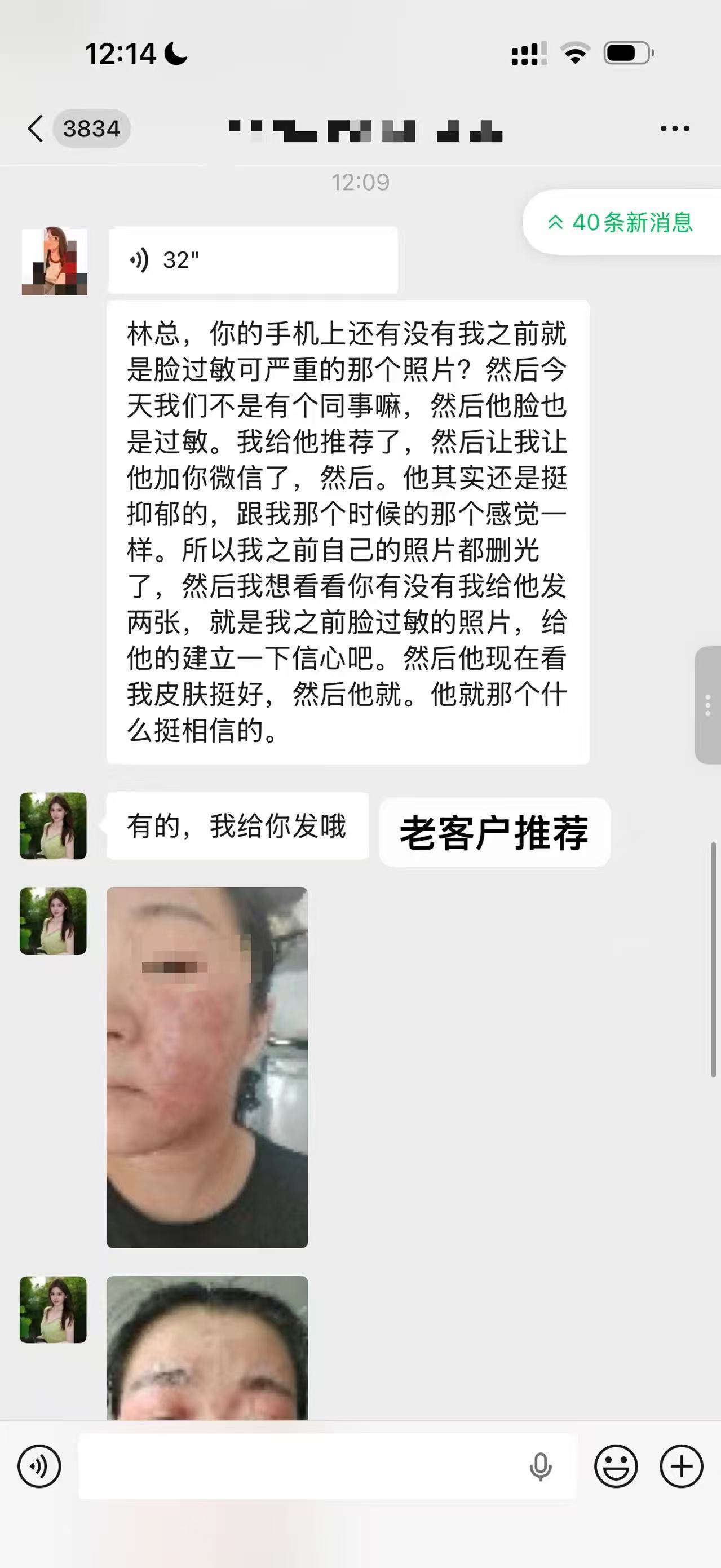This screenshot has width=721, height=1568.
Task: Open the chat details overflow menu
Action: tap(674, 129)
